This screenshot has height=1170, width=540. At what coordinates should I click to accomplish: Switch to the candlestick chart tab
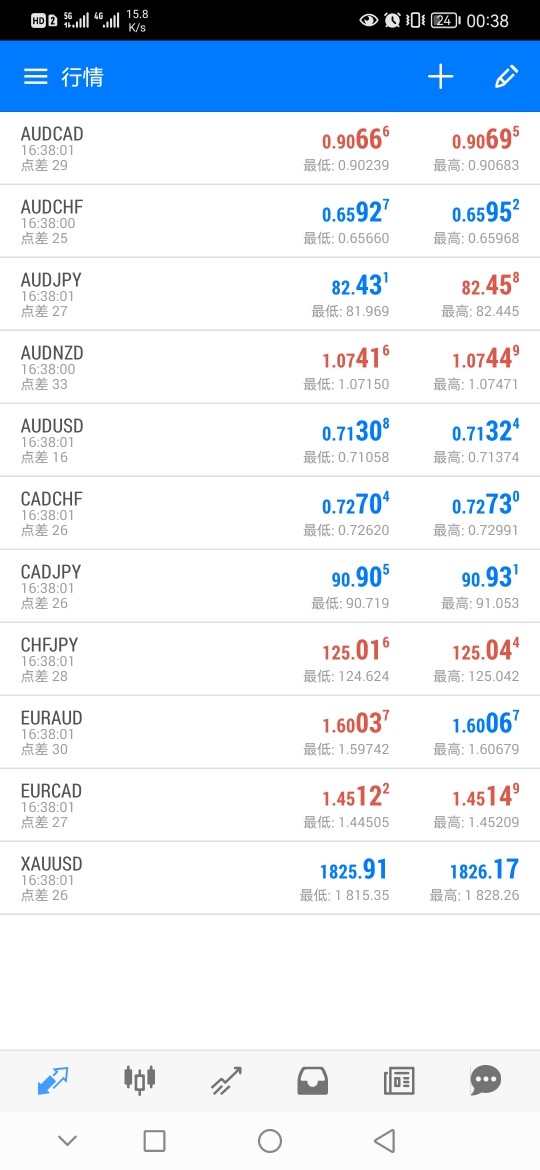tap(139, 1080)
